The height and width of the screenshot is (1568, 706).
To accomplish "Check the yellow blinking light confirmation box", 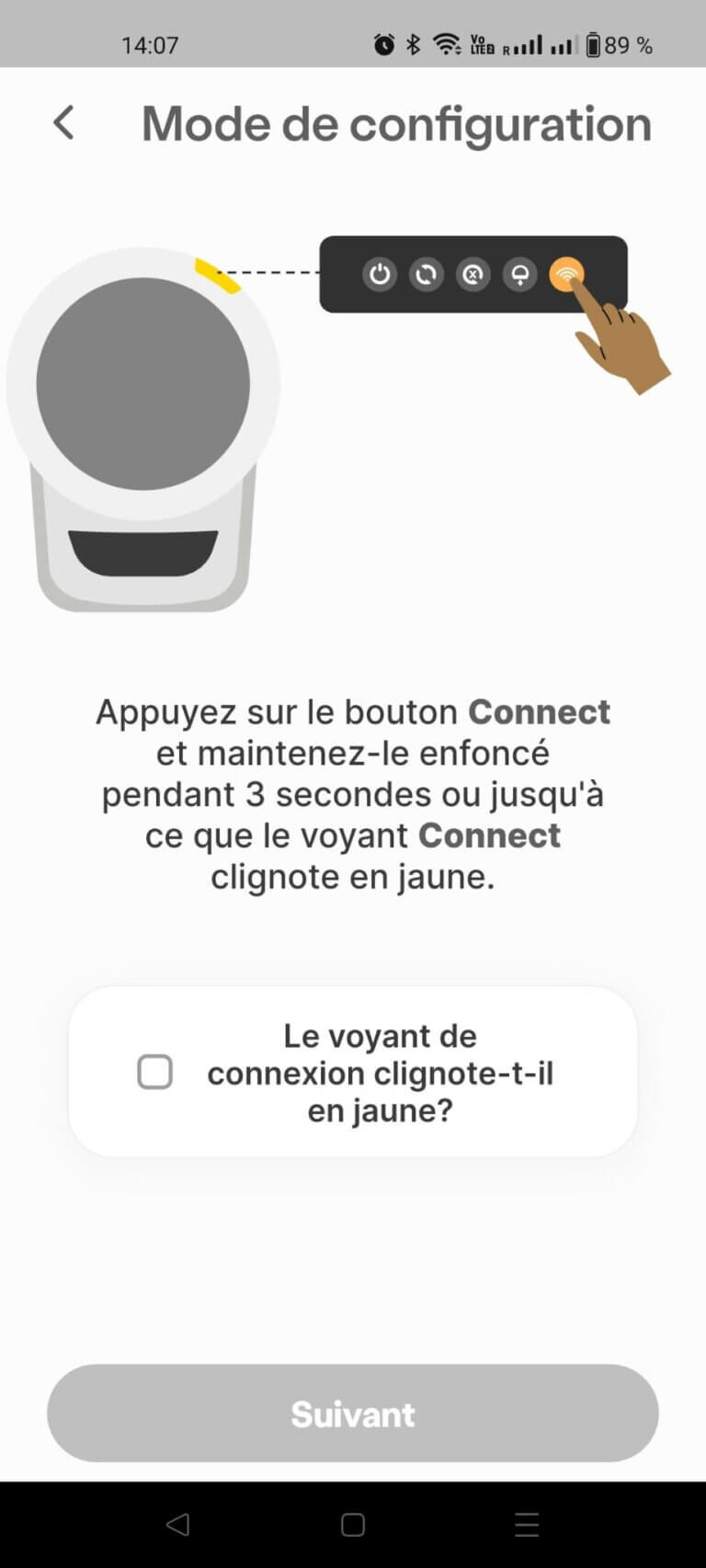I will [154, 1072].
